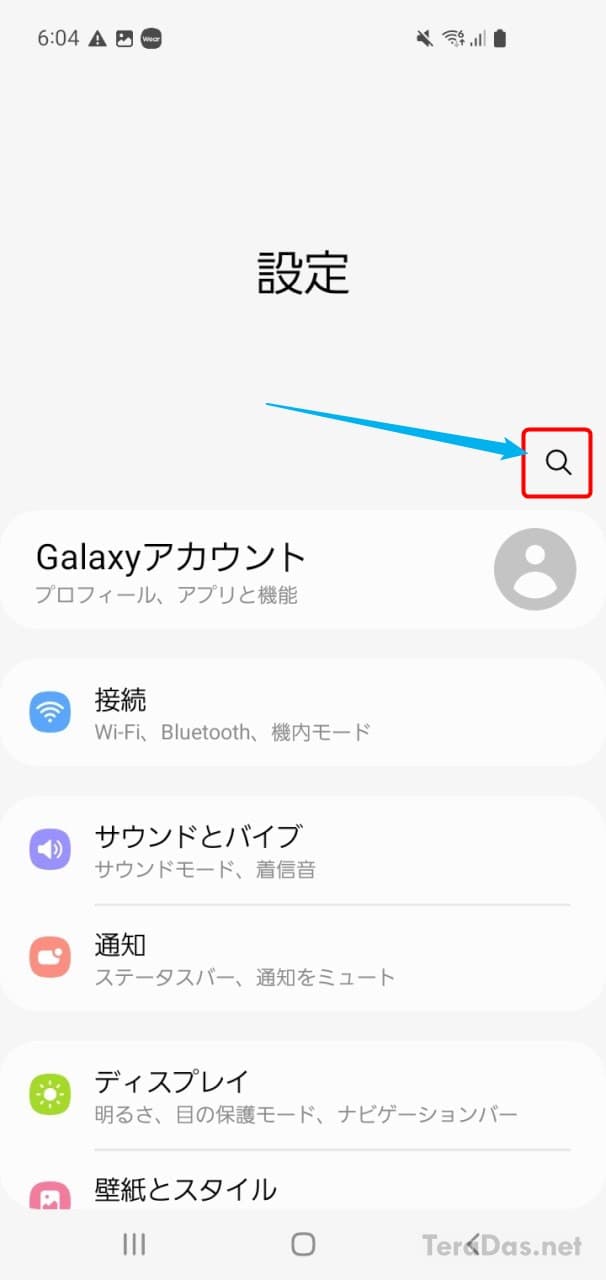Open 通知 settings

[303, 959]
